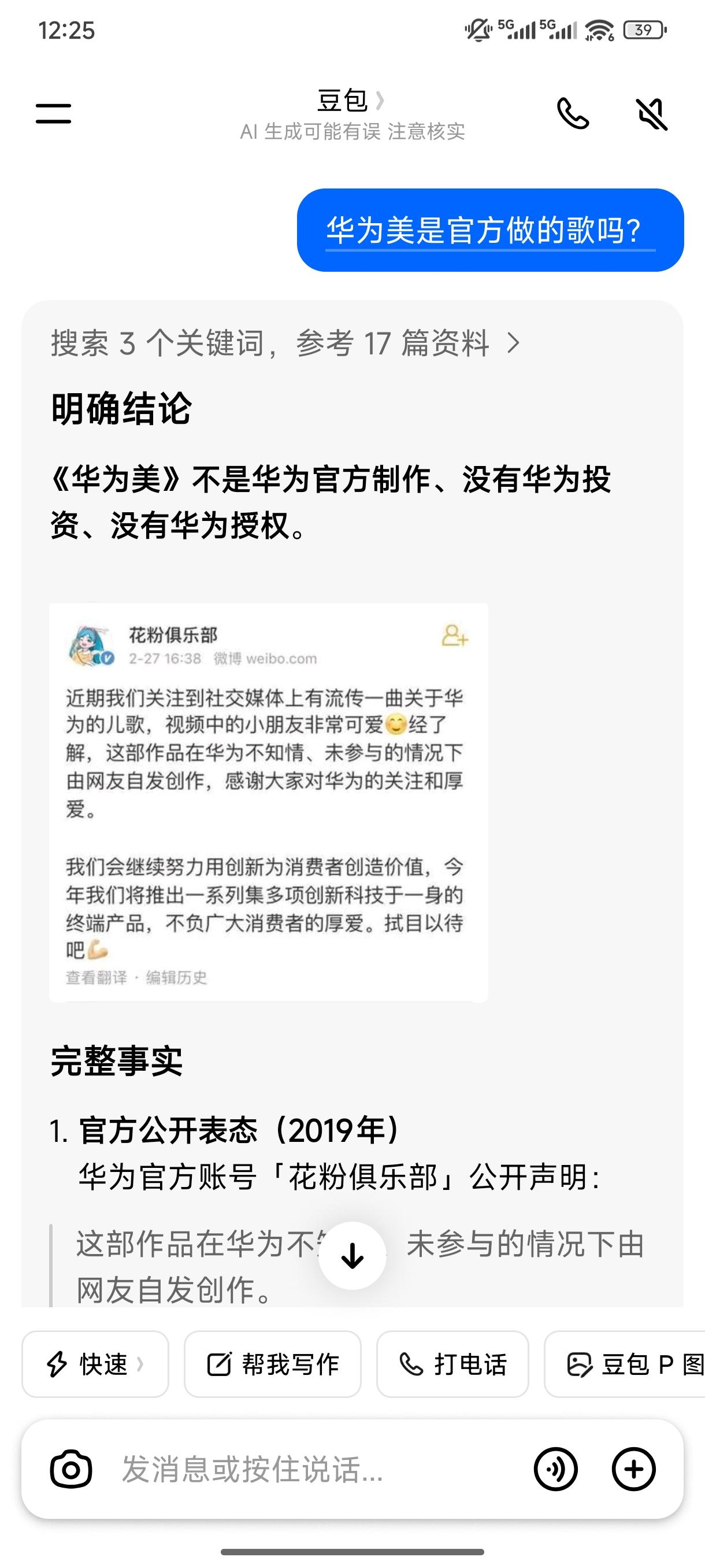Toggle the muted speaker icon

coord(651,114)
